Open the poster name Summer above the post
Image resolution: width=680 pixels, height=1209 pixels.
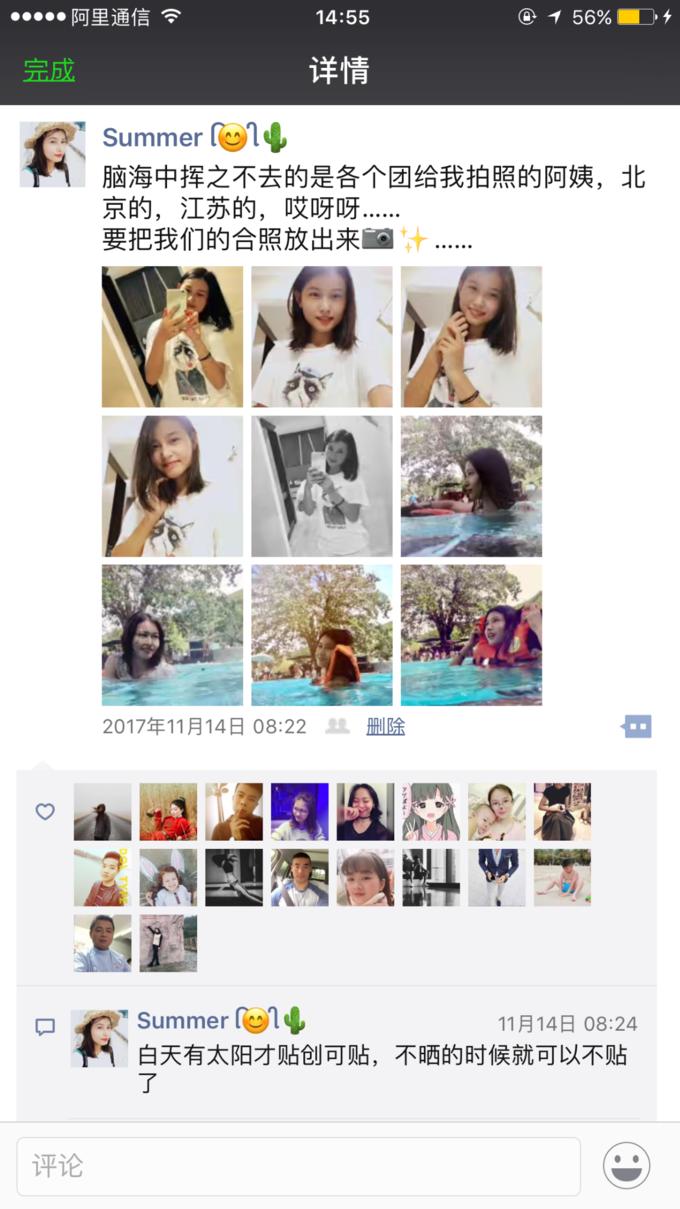coord(152,137)
